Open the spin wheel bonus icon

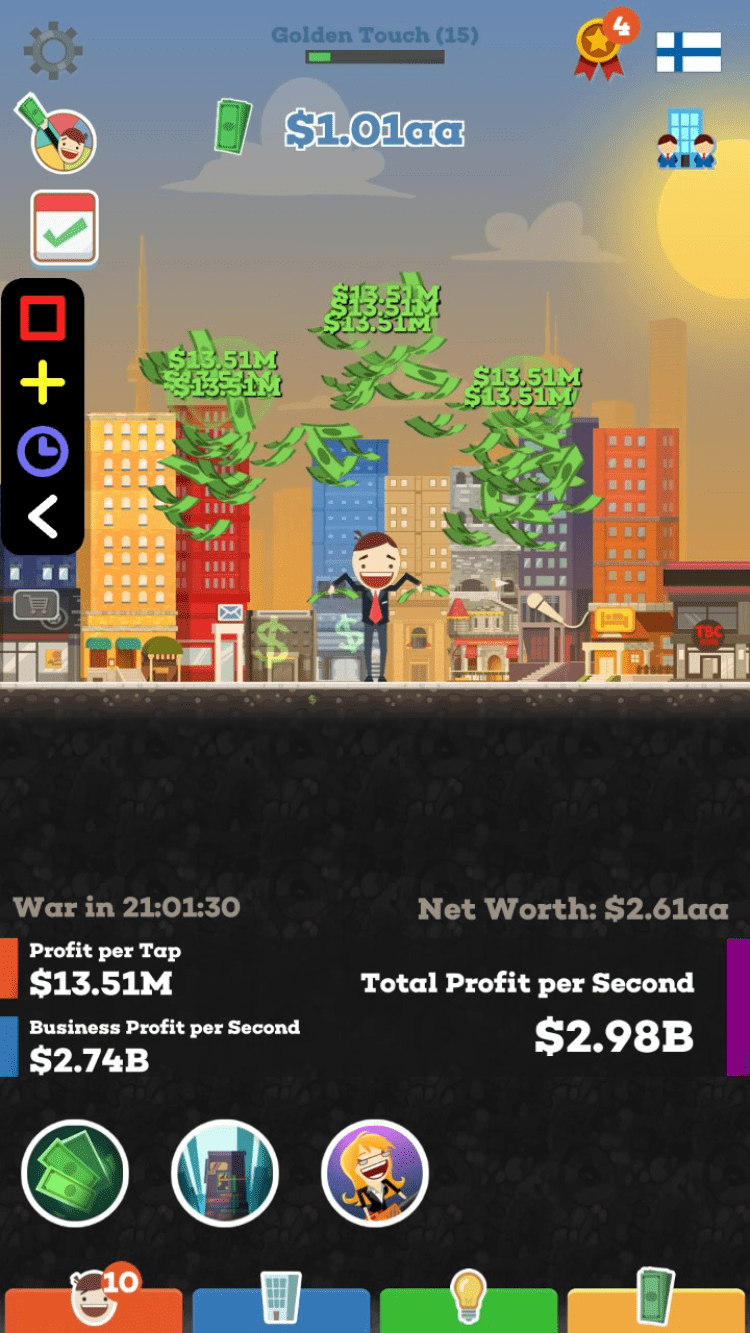pyautogui.click(x=56, y=135)
